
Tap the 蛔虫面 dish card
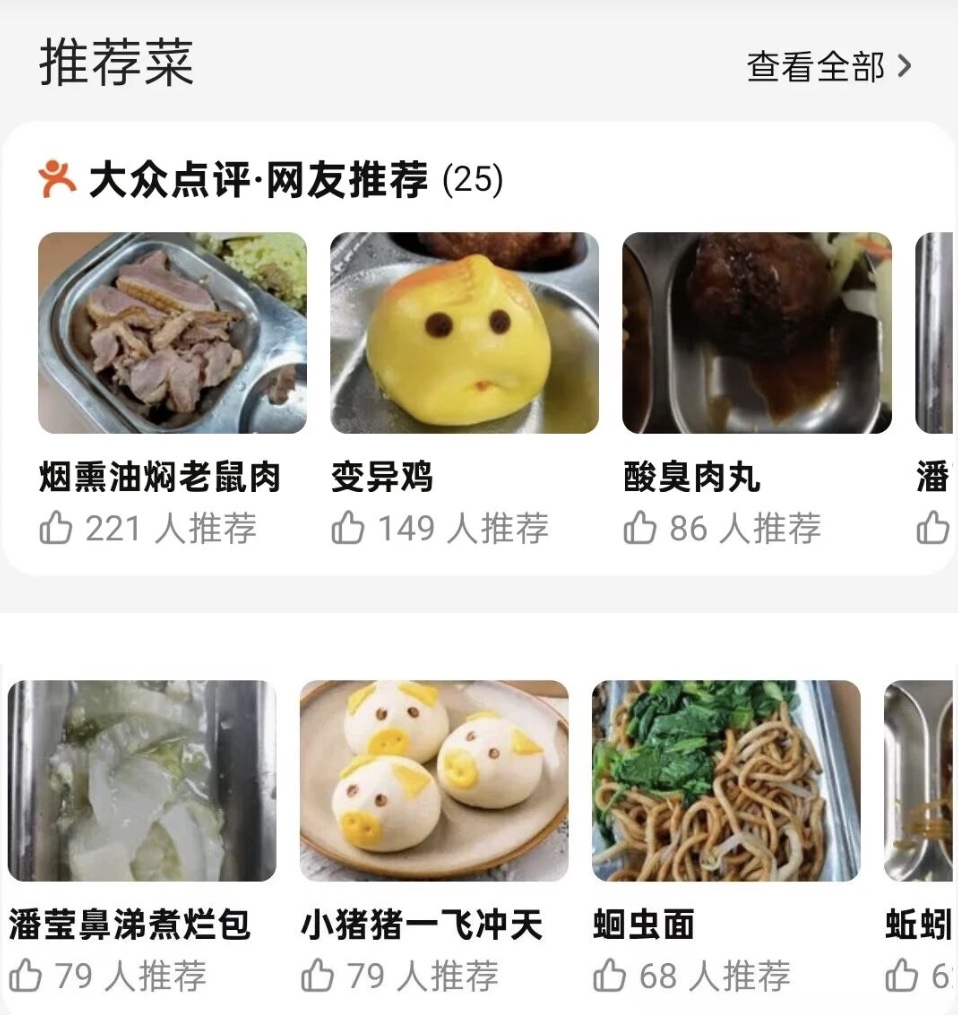pyautogui.click(x=726, y=780)
